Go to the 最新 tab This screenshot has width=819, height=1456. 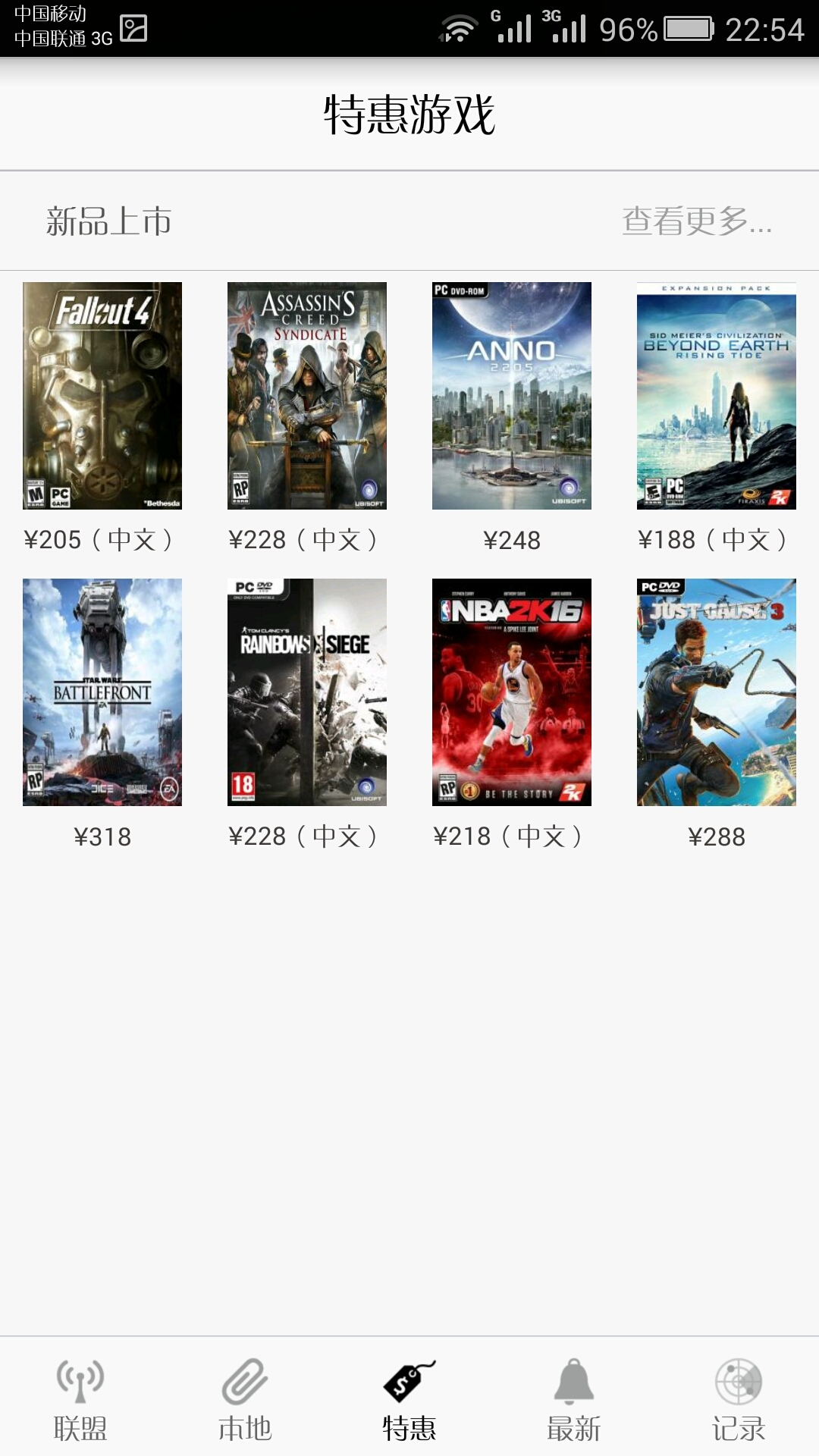(x=574, y=1399)
